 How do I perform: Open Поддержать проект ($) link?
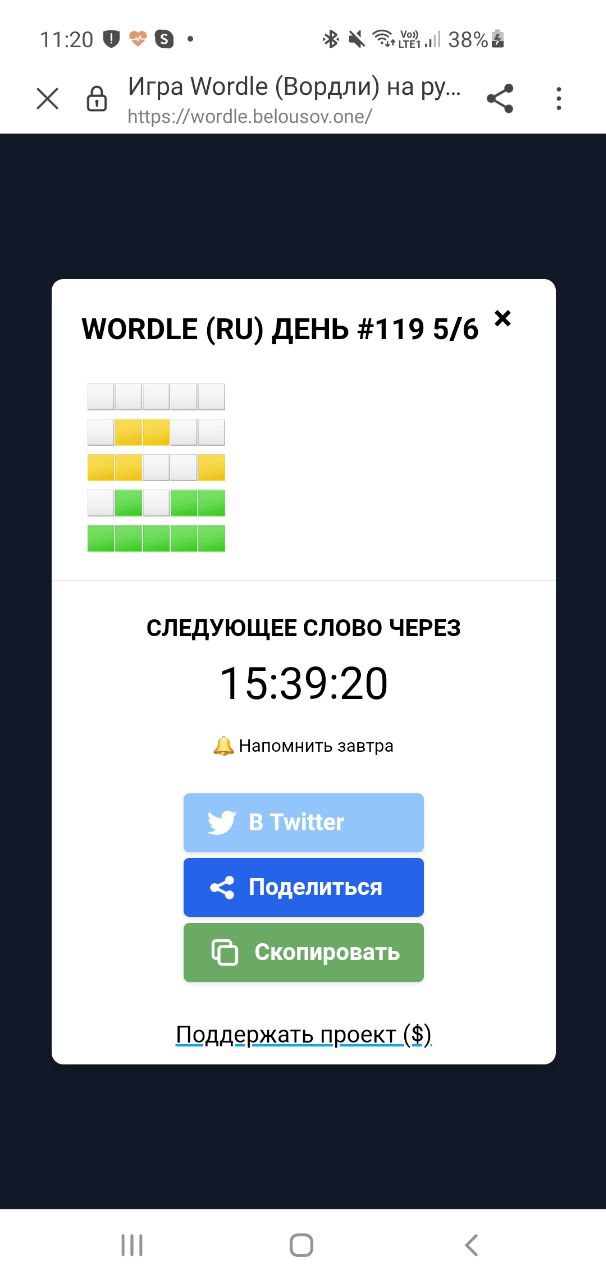click(x=303, y=1034)
